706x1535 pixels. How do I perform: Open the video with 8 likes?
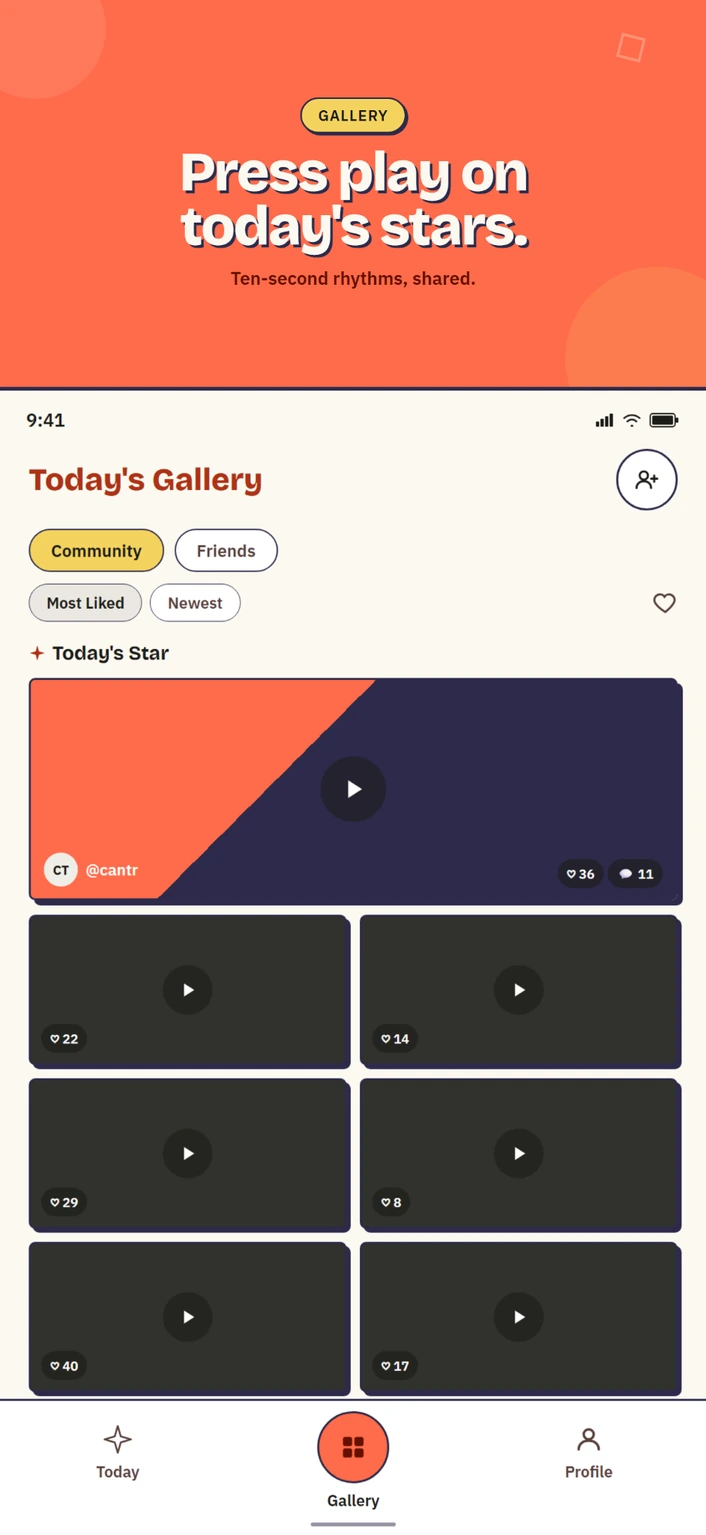(519, 1153)
